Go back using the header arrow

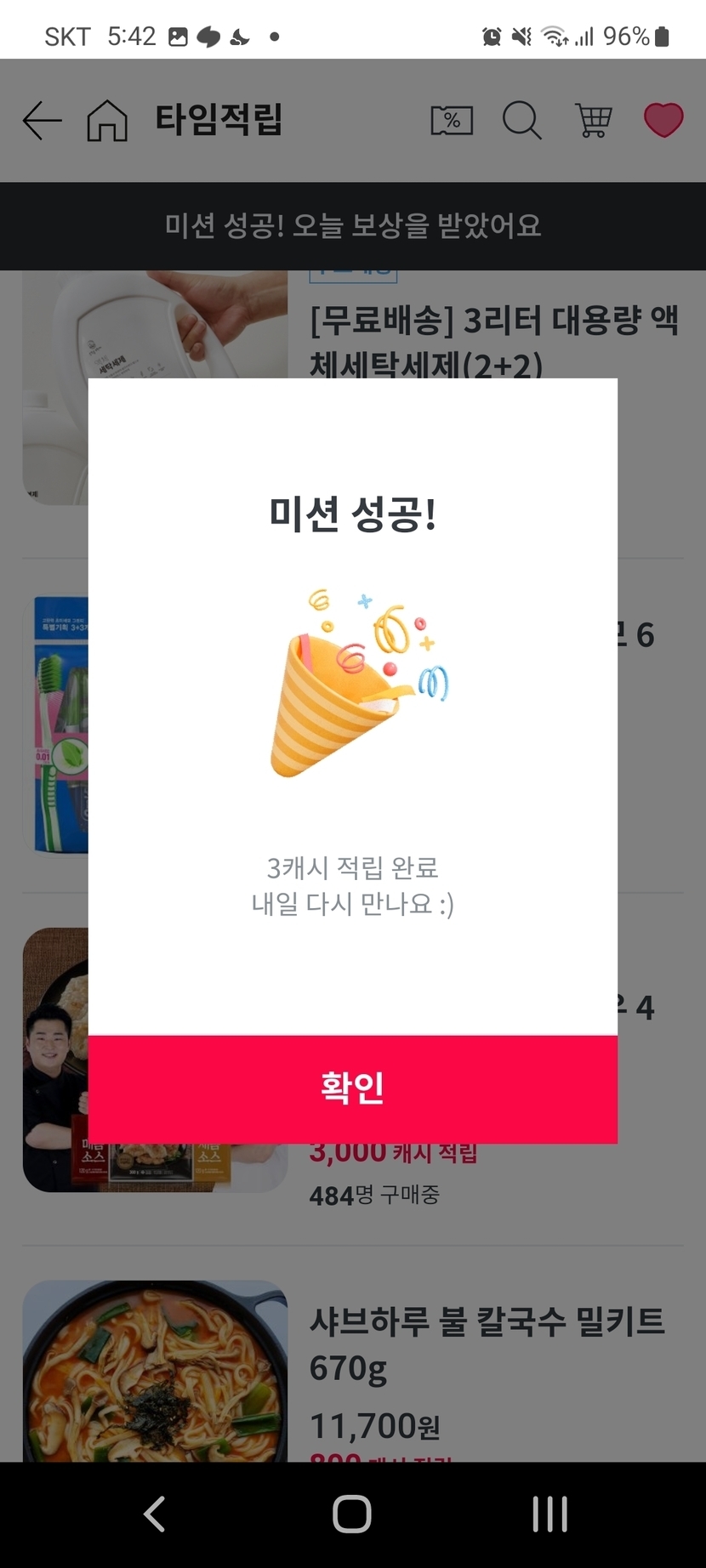tap(42, 120)
